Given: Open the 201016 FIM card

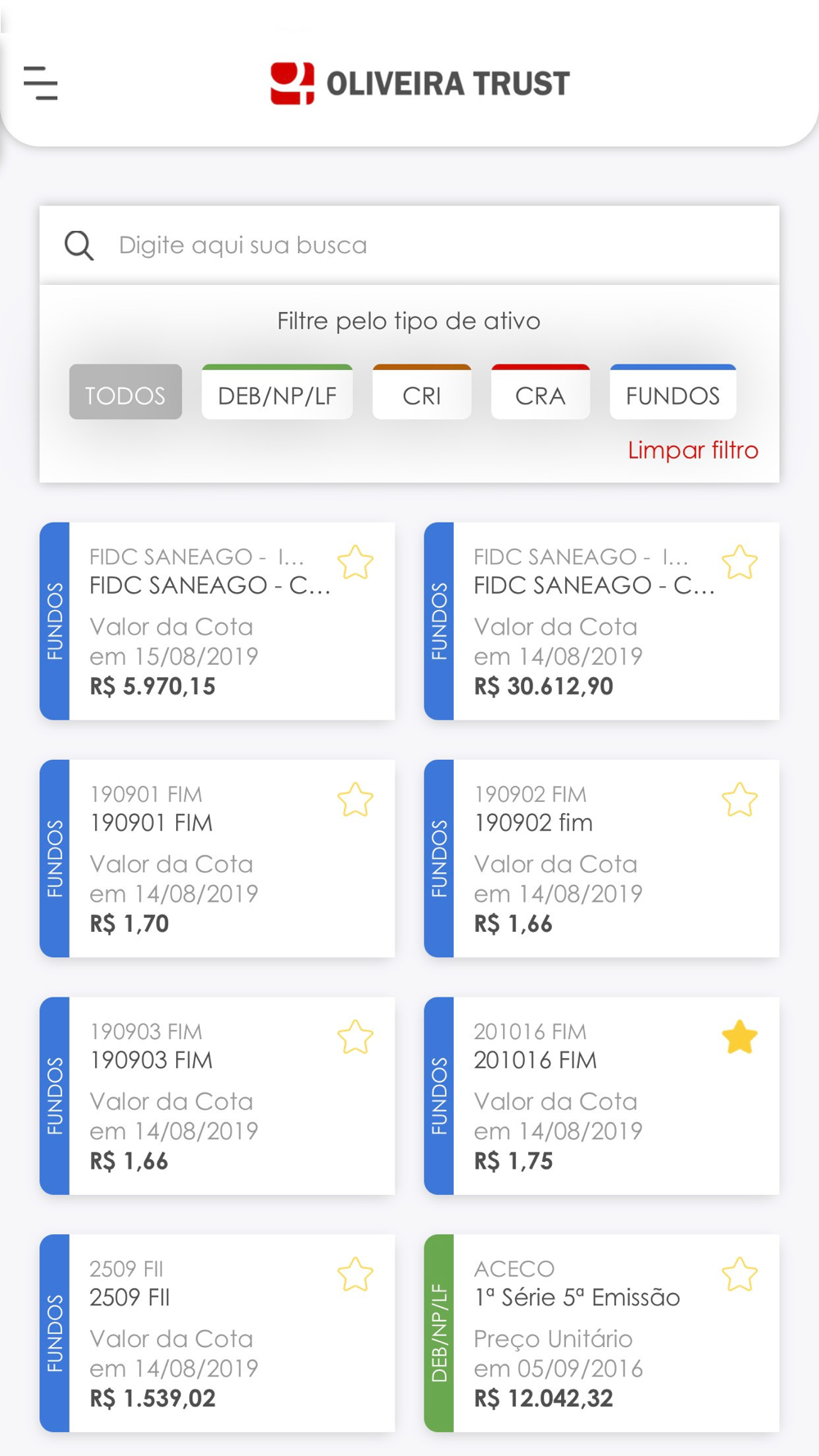Looking at the screenshot, I should [602, 1097].
